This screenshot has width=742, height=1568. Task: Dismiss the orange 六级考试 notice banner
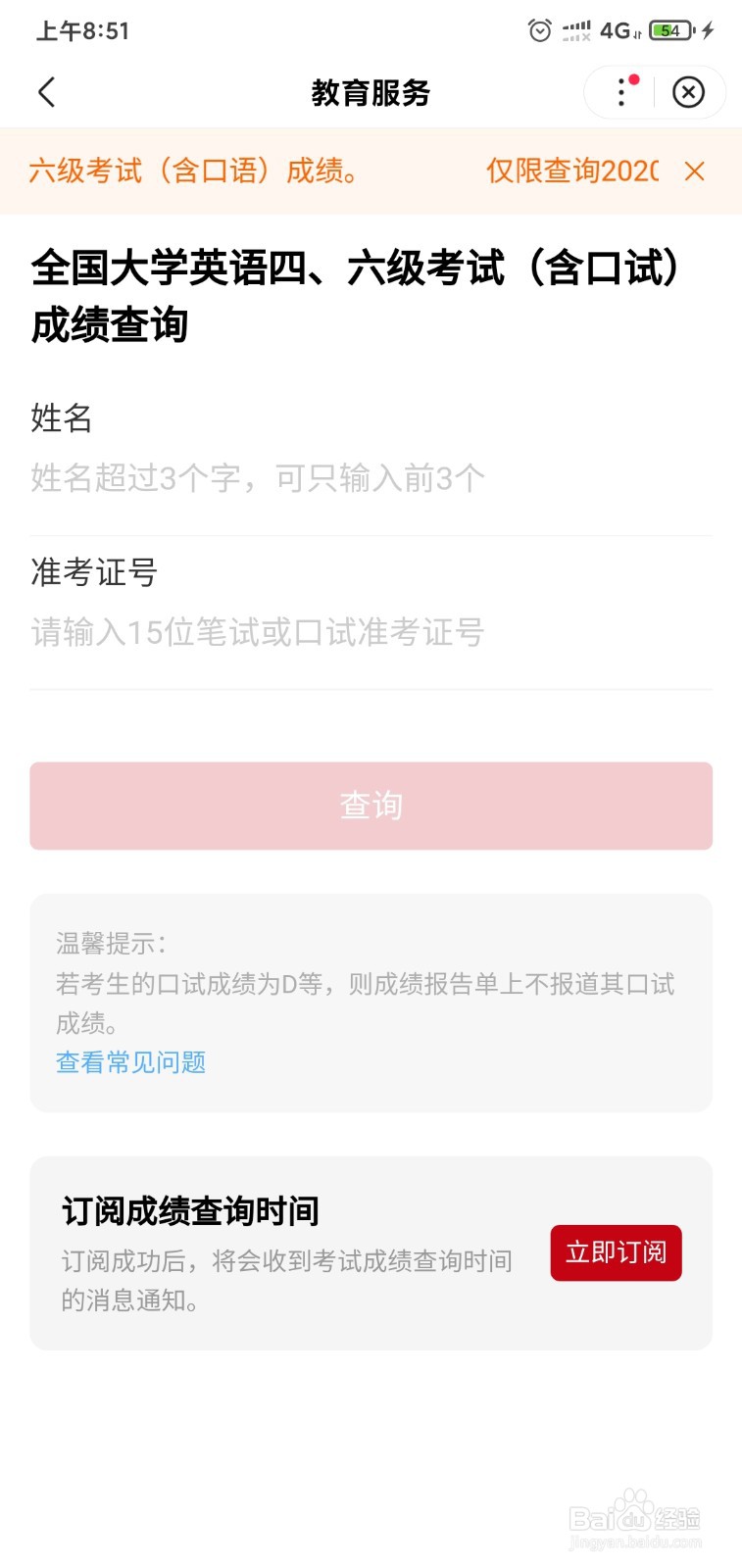pos(694,171)
